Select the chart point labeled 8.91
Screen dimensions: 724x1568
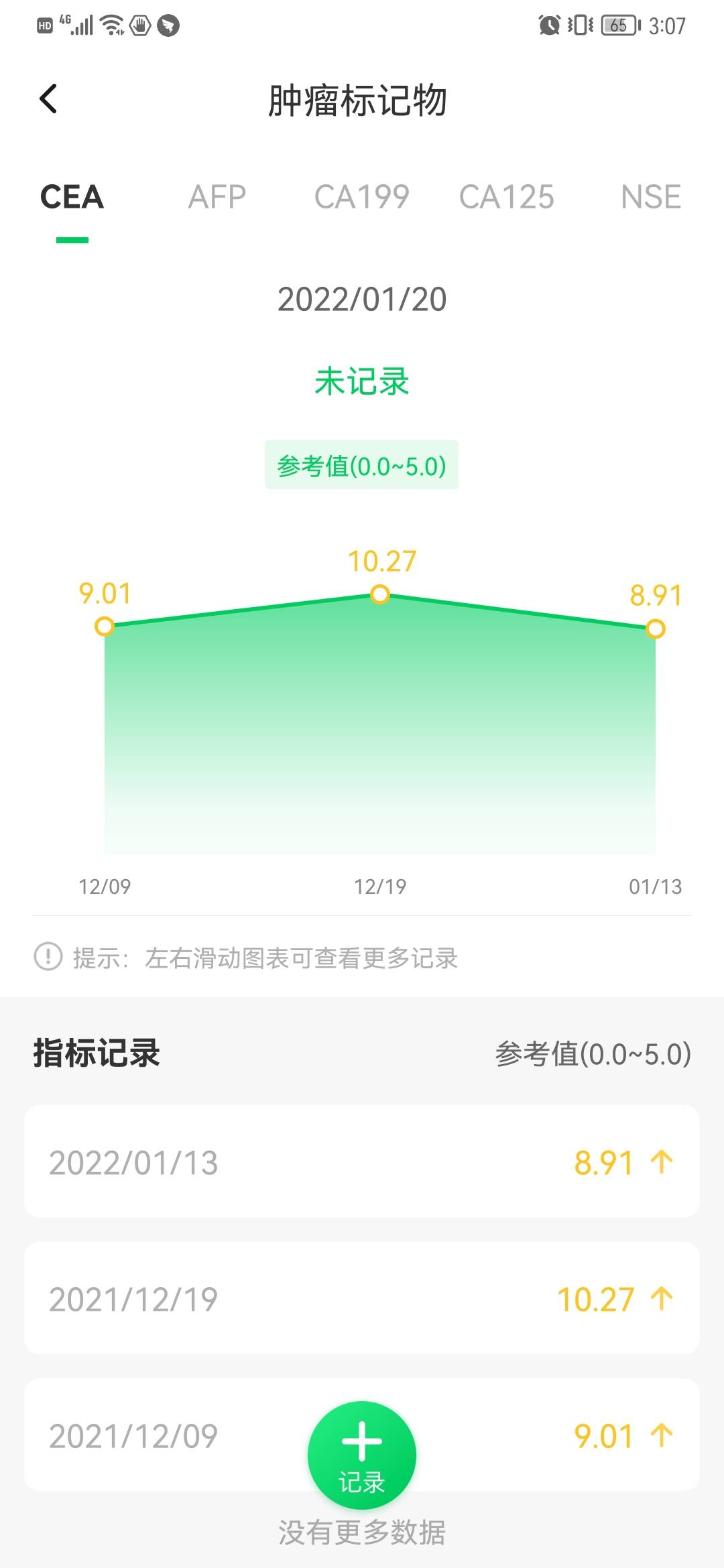click(x=654, y=630)
